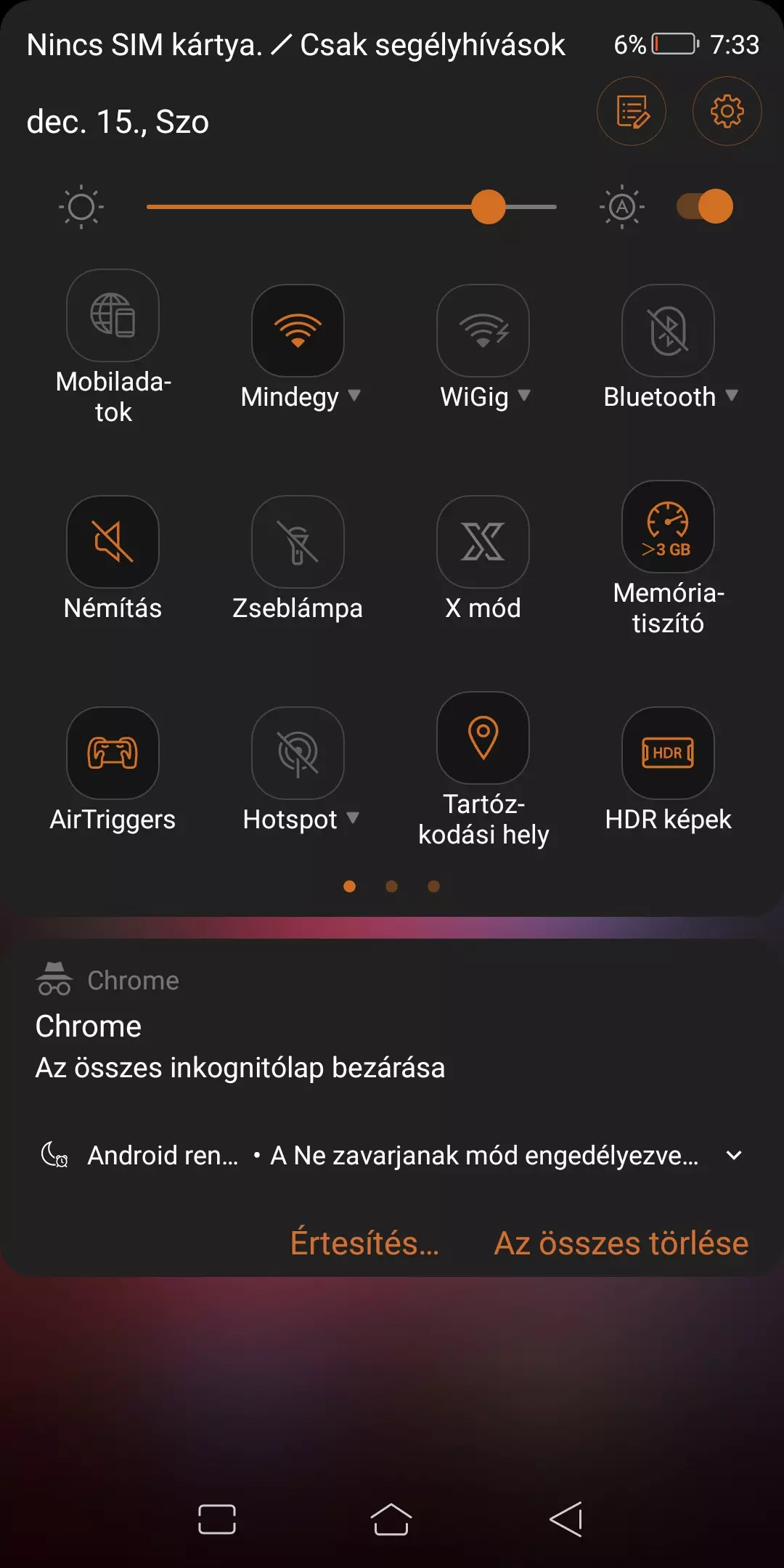Toggle the Némítás mute tile
Viewport: 784px width, 1568px height.
pos(113,542)
